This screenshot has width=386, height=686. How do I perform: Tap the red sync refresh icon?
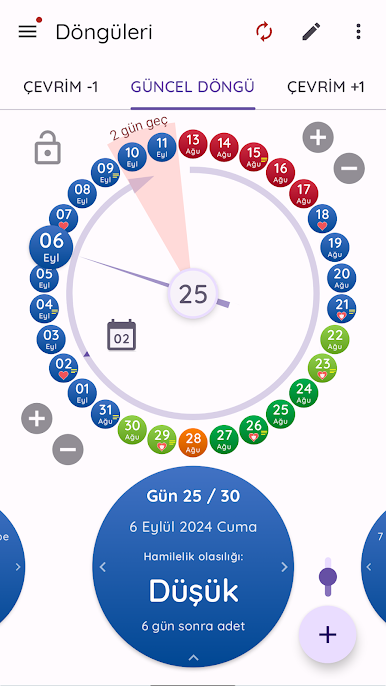pos(264,32)
